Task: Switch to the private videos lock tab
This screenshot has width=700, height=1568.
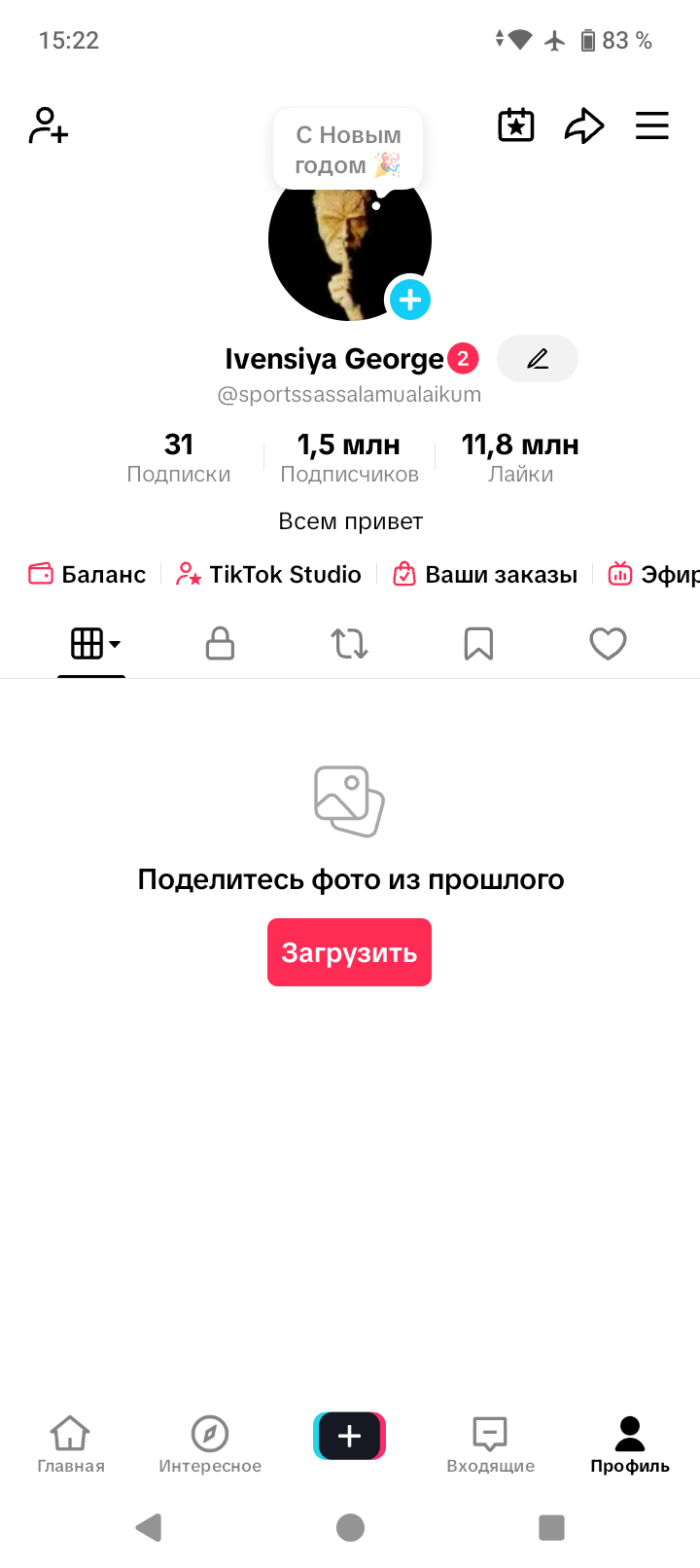Action: tap(221, 644)
